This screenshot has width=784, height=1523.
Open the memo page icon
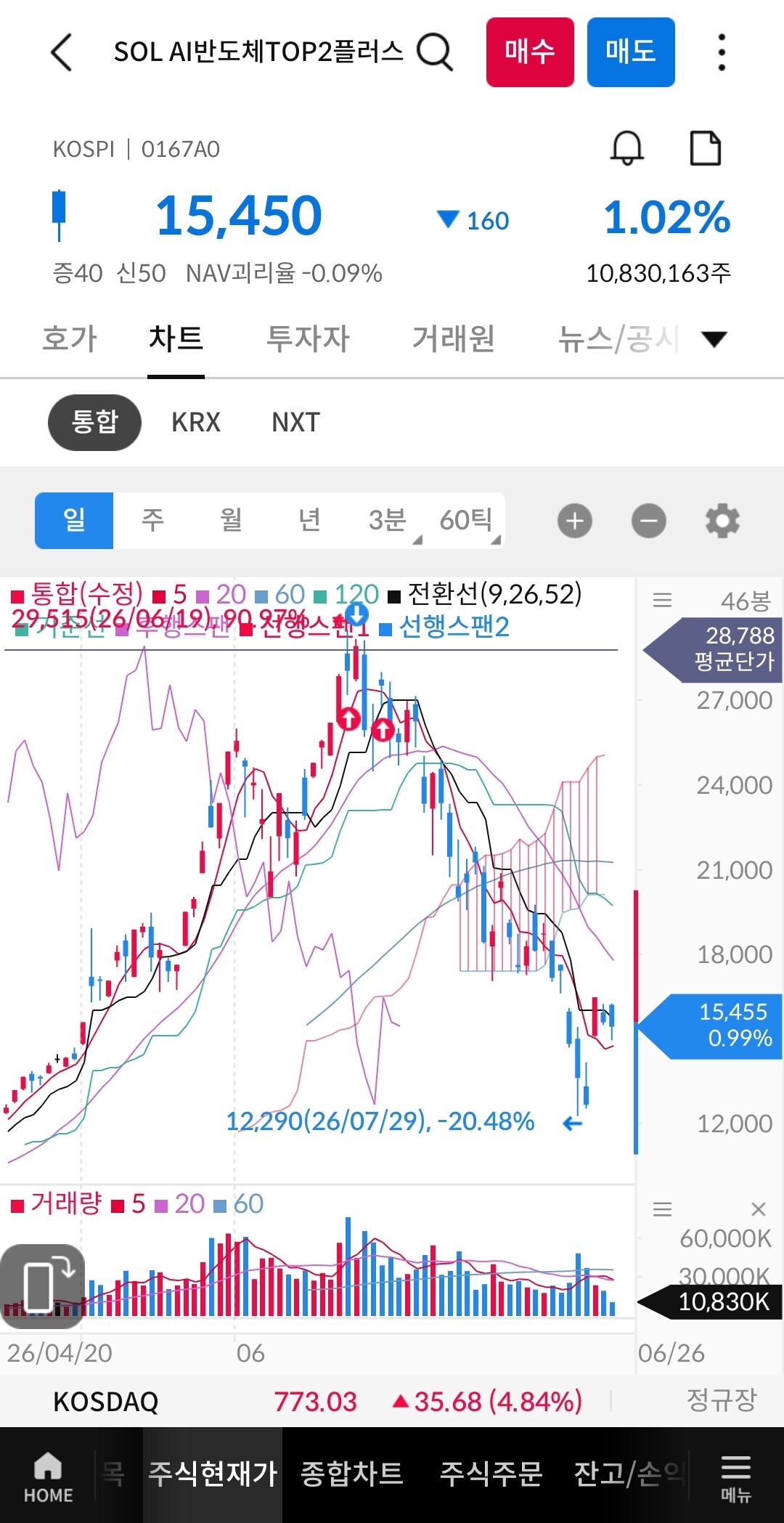pos(705,148)
